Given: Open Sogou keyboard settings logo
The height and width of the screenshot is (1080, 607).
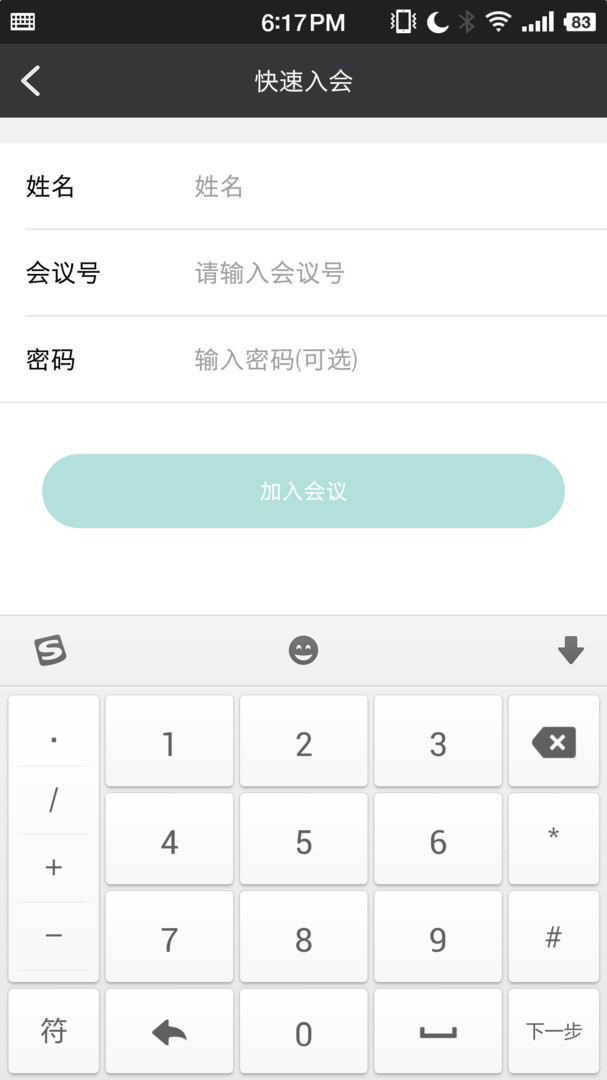Looking at the screenshot, I should click(50, 651).
